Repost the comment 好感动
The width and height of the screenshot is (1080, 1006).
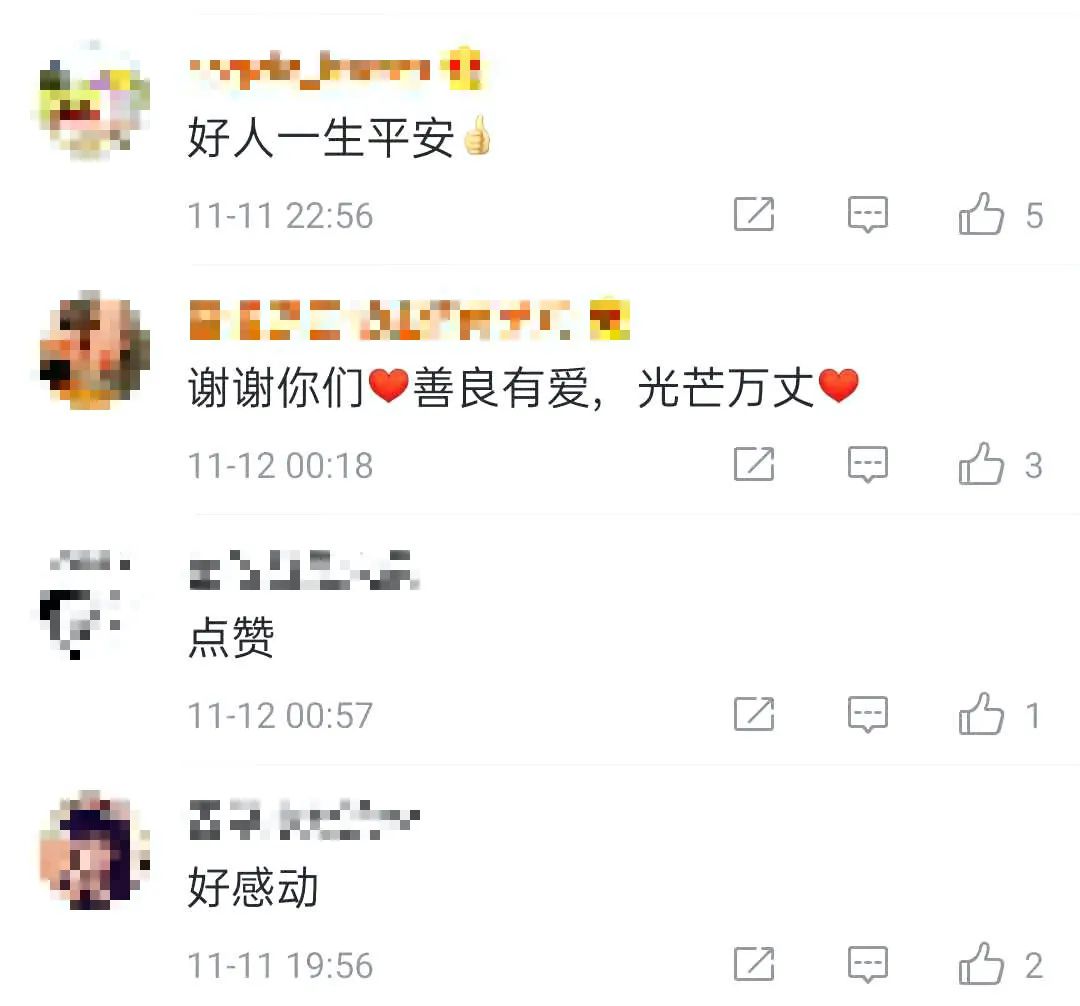[754, 965]
